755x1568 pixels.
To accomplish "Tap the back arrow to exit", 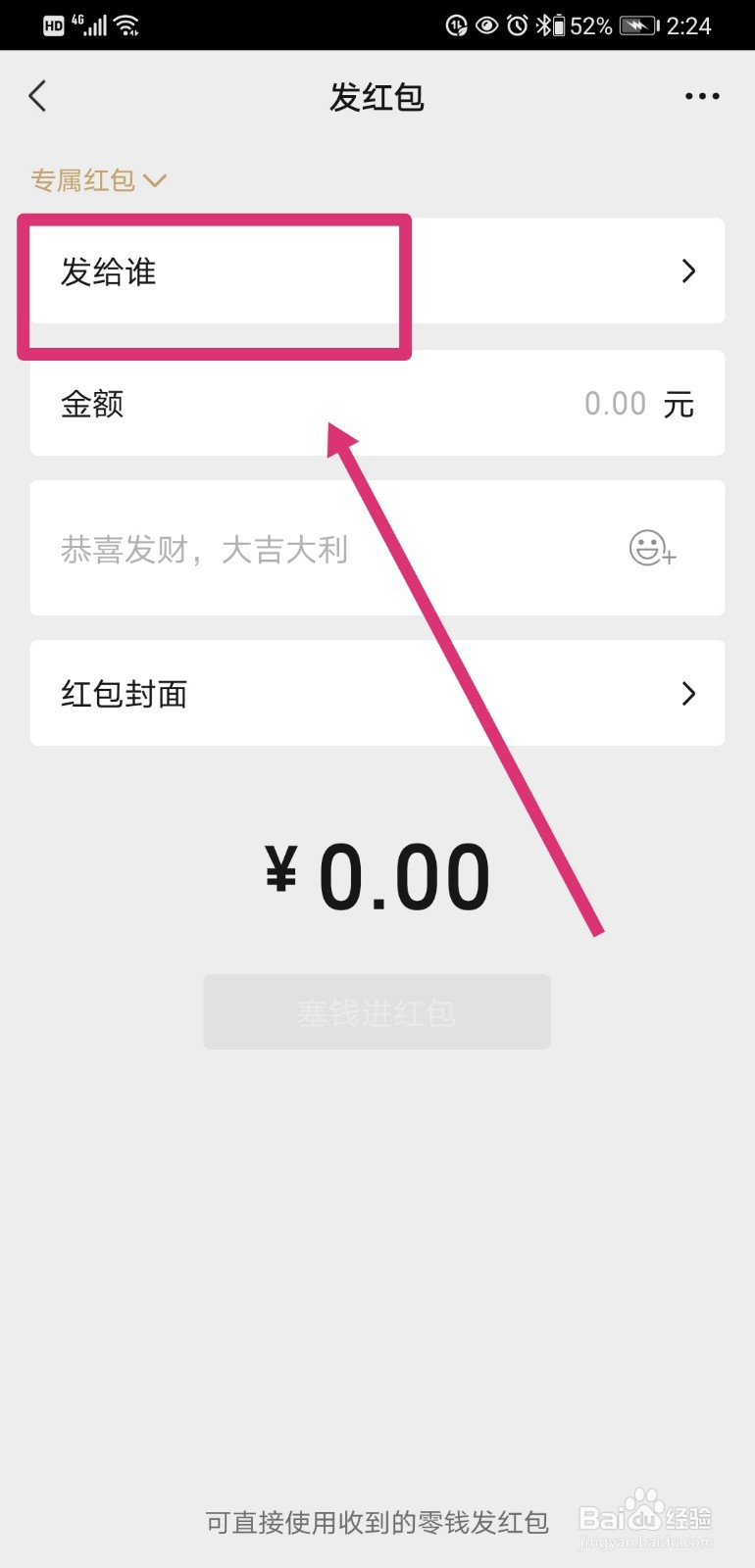I will (x=37, y=95).
